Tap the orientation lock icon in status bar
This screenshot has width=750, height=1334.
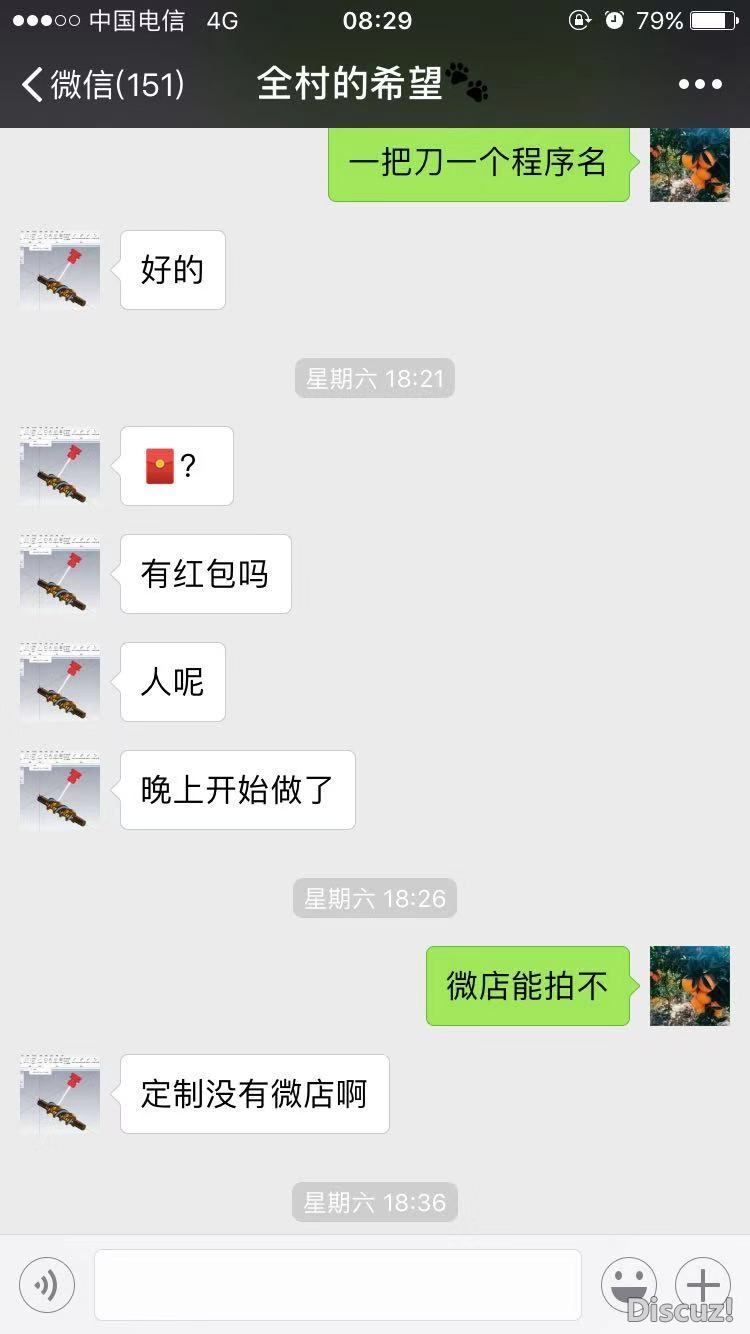[581, 20]
